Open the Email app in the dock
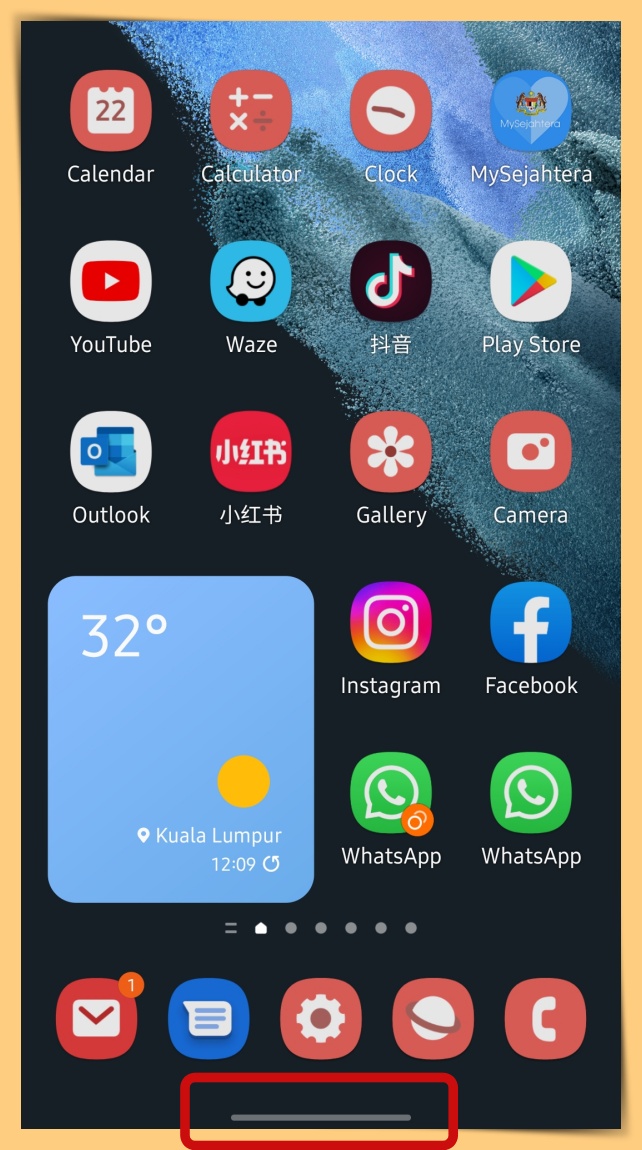 coord(97,1019)
